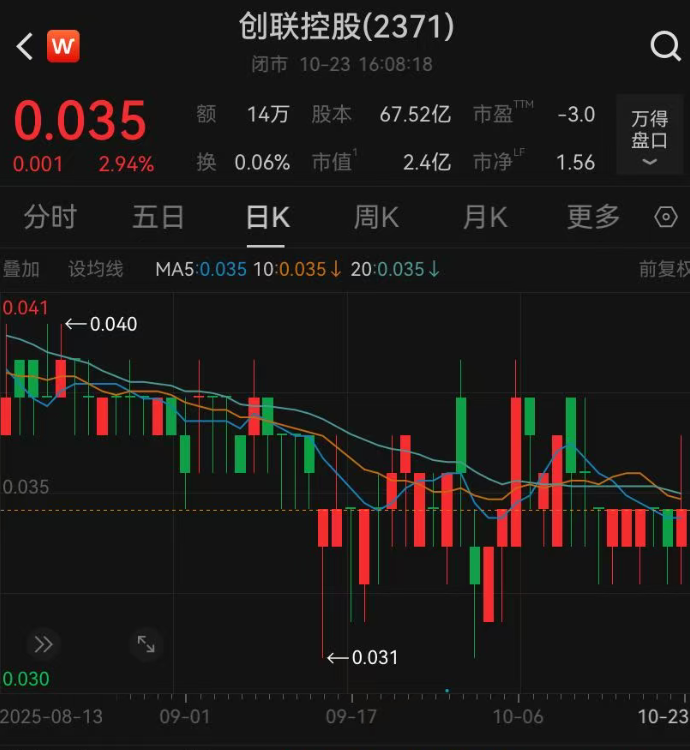Go back using the arrow
This screenshot has width=690, height=750.
(x=25, y=46)
